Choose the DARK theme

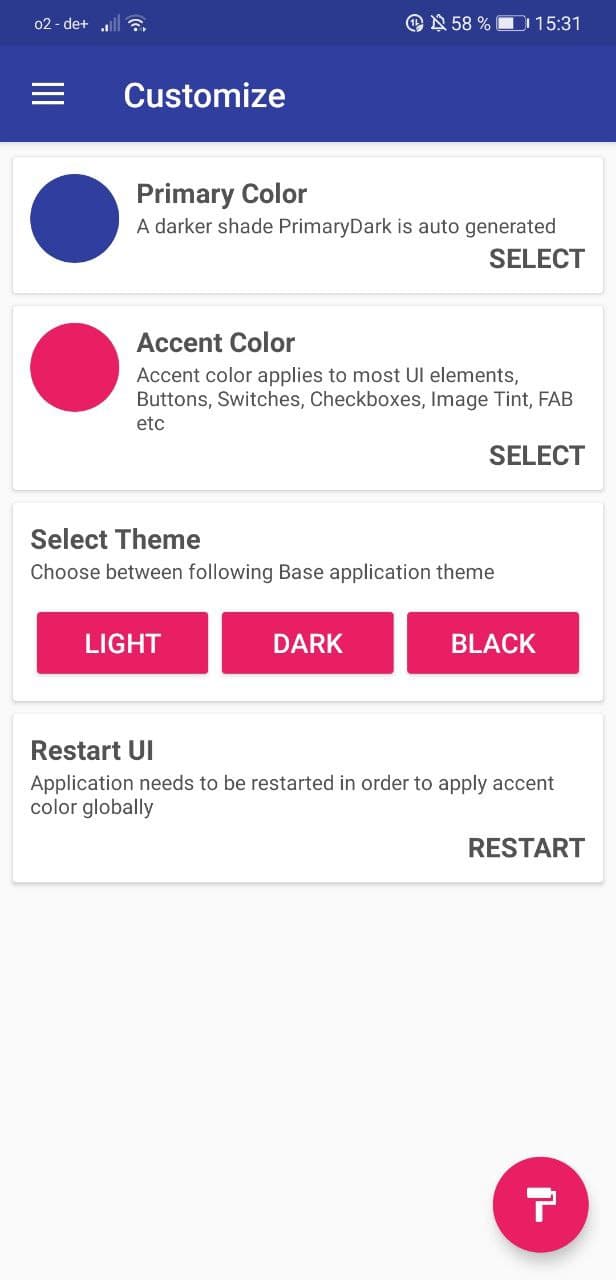point(307,643)
